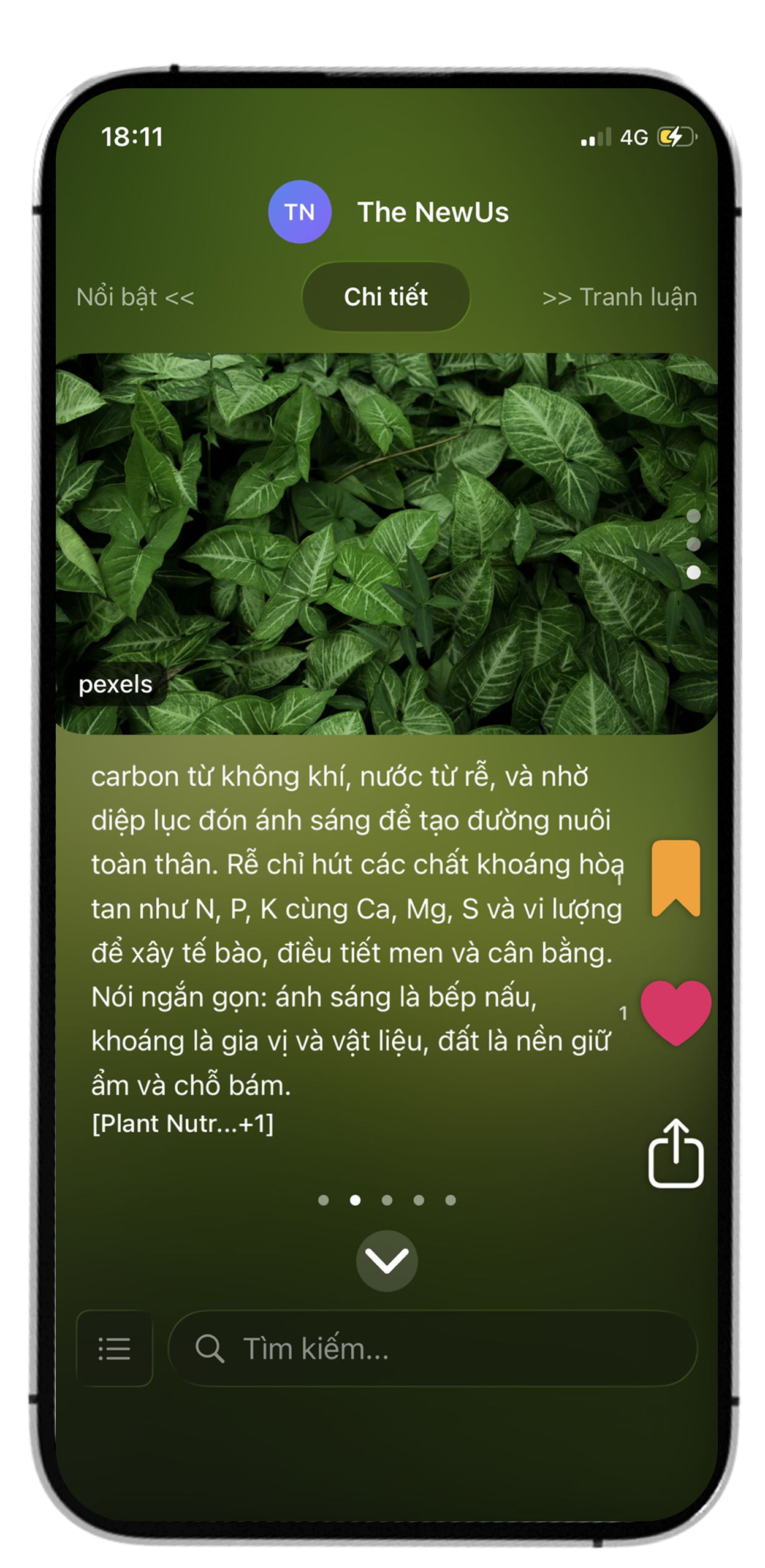Tap the down chevron button

[386, 1261]
